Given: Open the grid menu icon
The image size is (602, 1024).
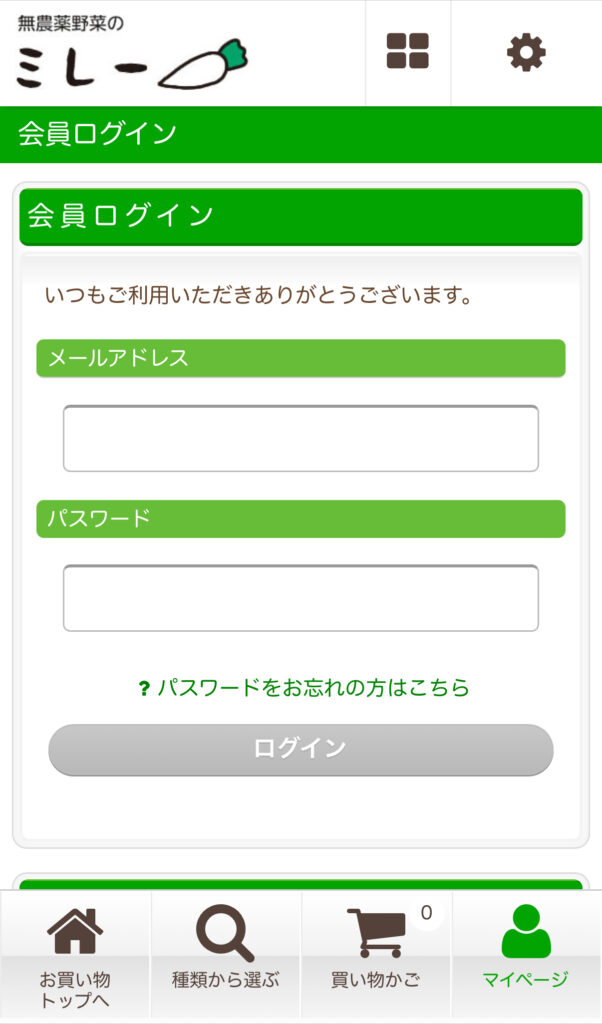Looking at the screenshot, I should (408, 51).
